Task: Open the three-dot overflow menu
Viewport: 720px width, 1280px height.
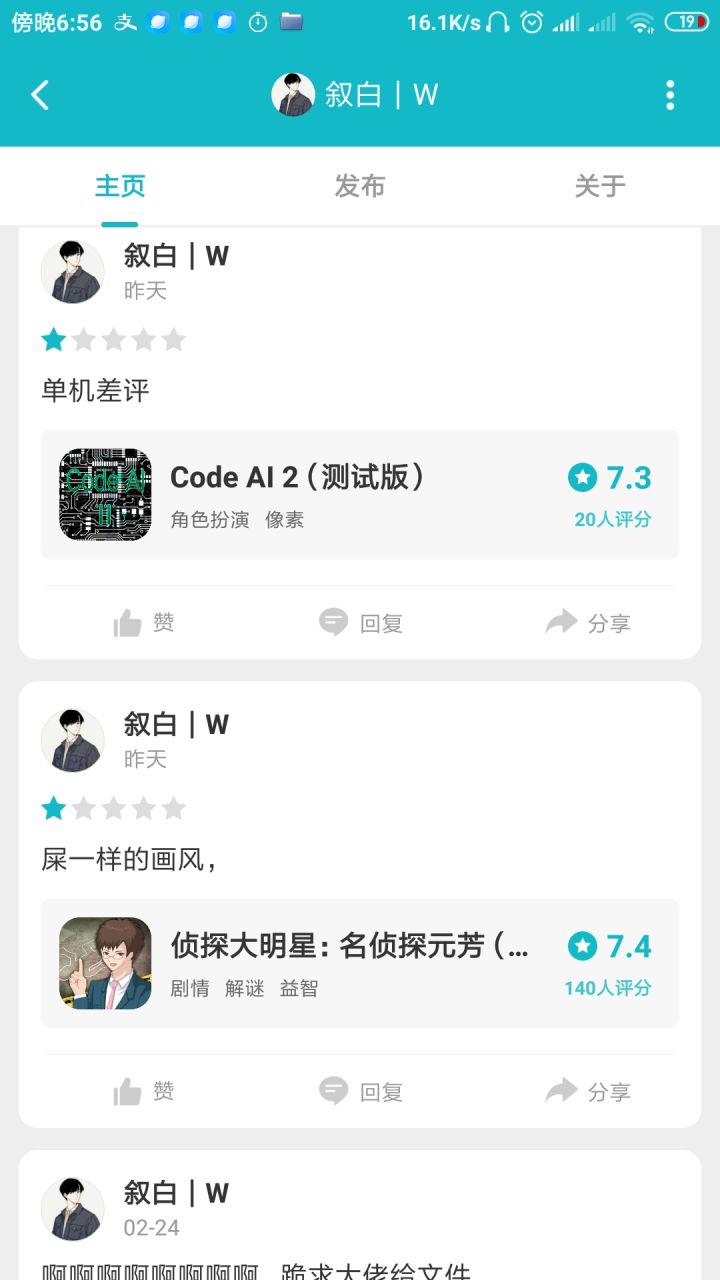Action: (670, 95)
